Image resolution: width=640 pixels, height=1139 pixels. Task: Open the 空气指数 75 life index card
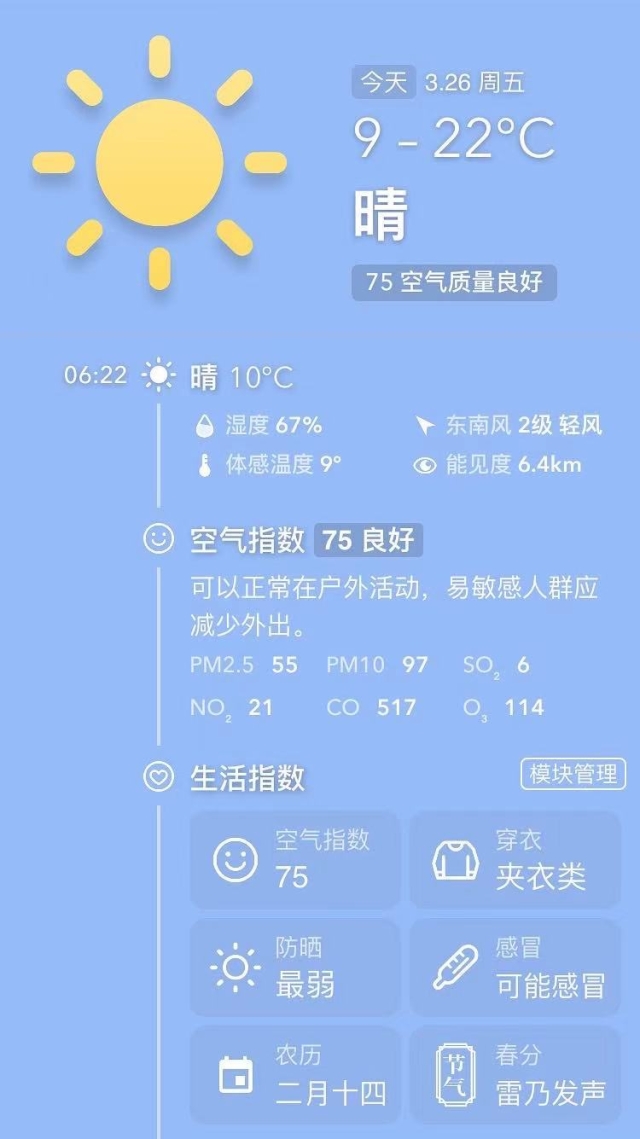[x=295, y=859]
